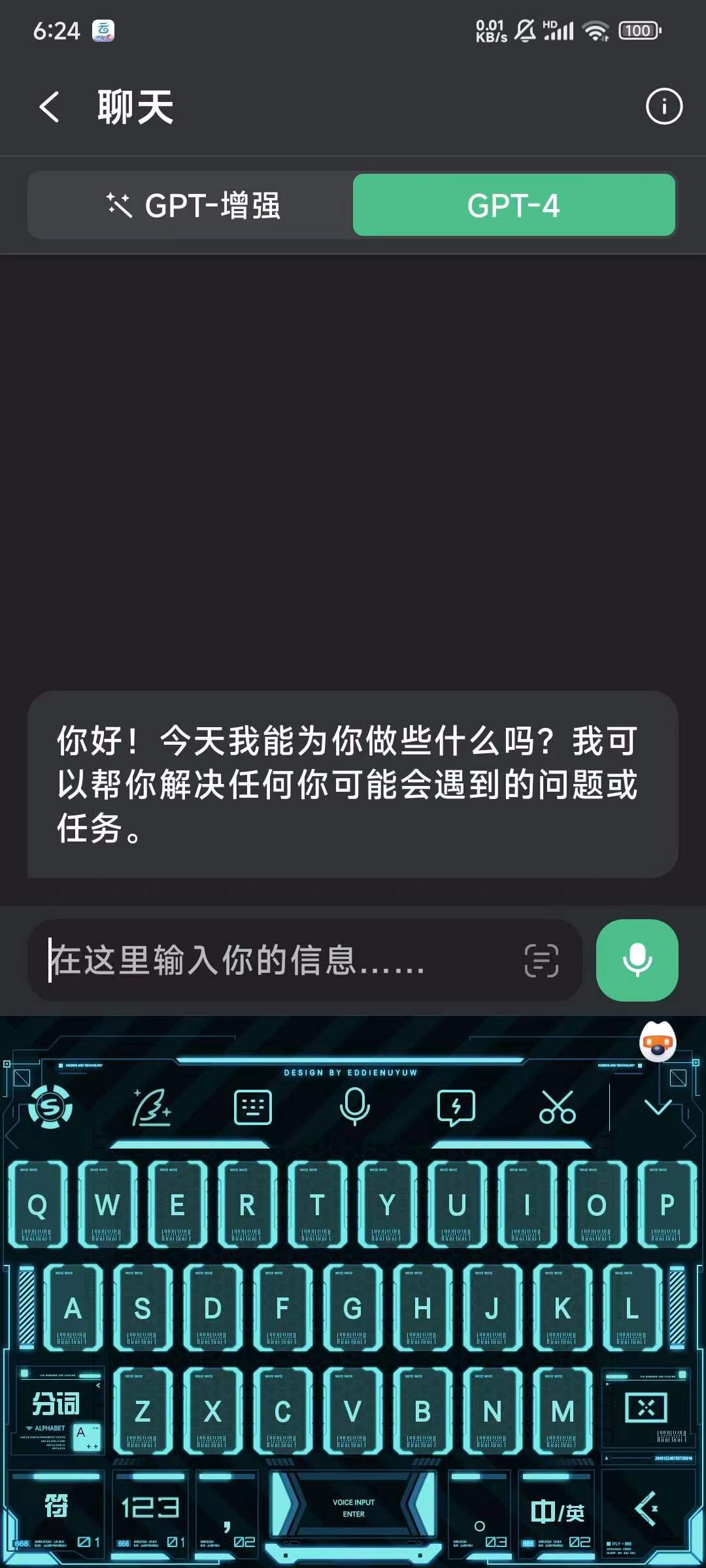706x1568 pixels.
Task: Go back from the chat screen
Action: pos(50,106)
